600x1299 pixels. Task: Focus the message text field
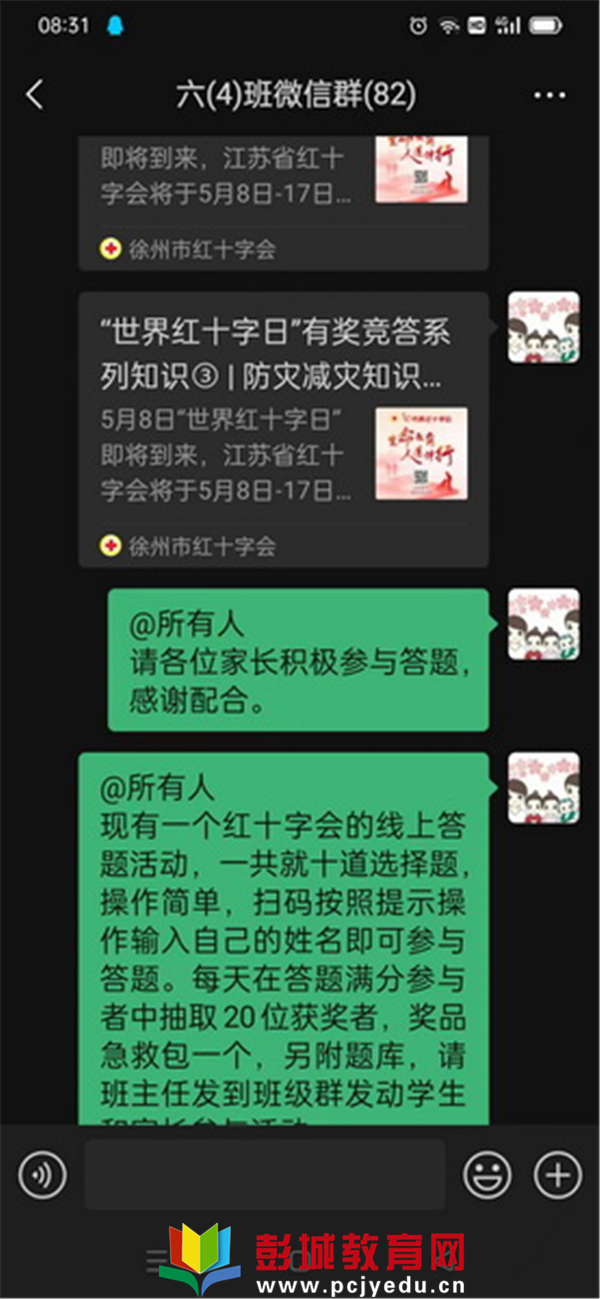click(265, 1174)
